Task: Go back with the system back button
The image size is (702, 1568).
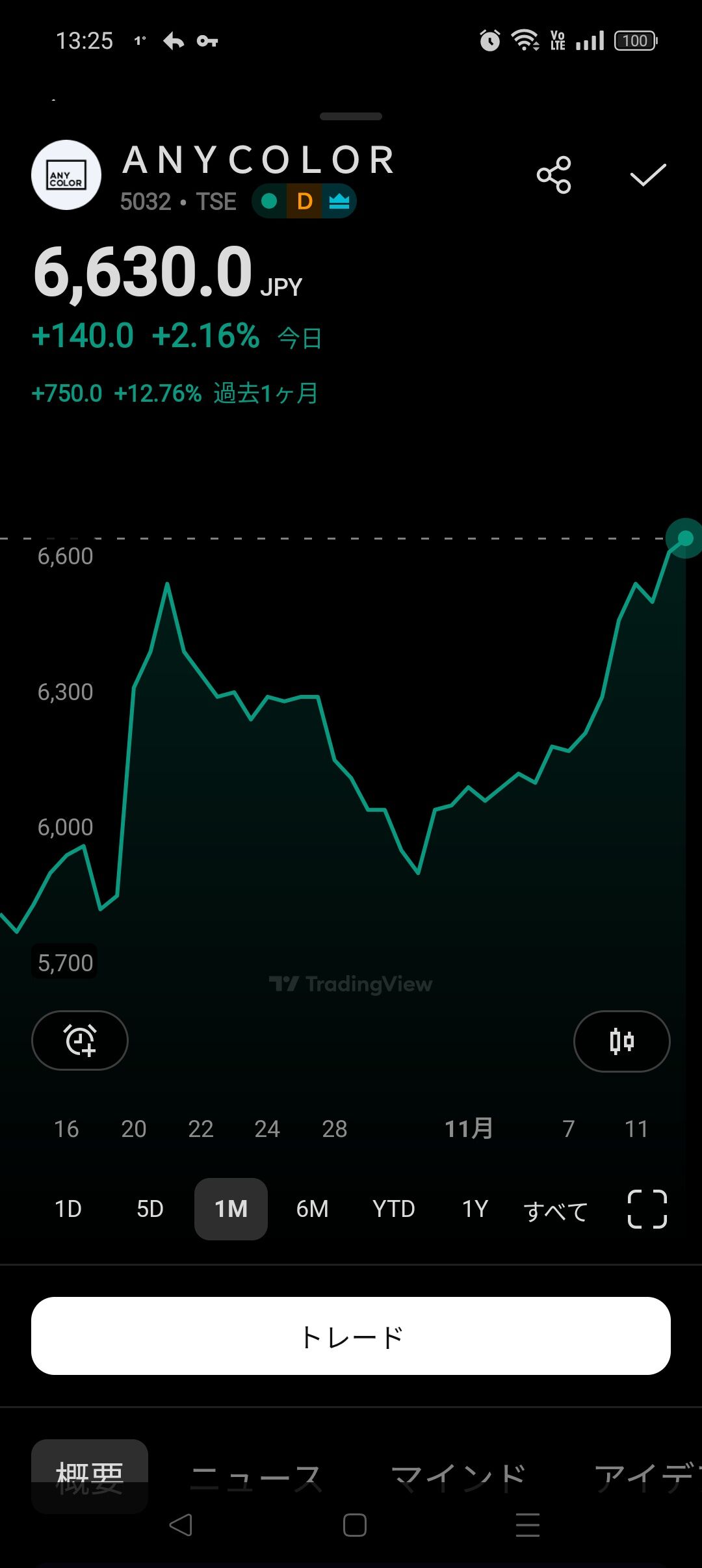Action: 181,1525
